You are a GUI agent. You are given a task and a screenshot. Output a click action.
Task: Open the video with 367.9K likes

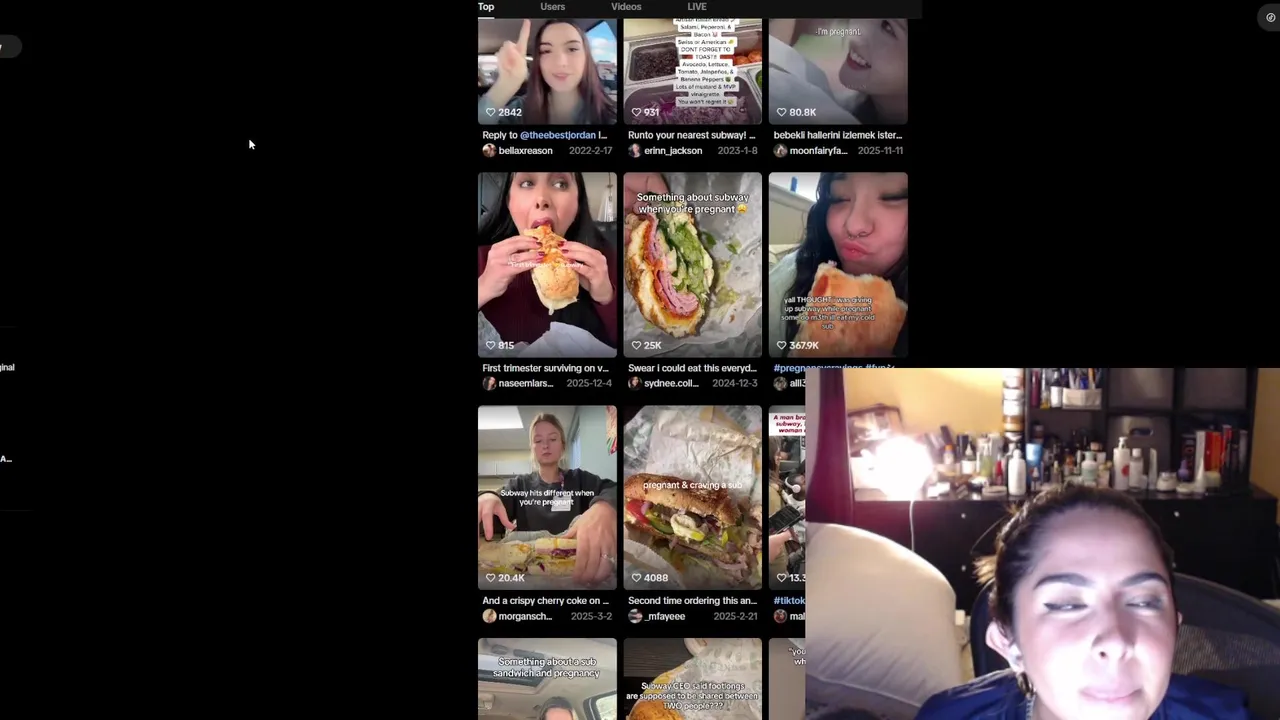(838, 264)
